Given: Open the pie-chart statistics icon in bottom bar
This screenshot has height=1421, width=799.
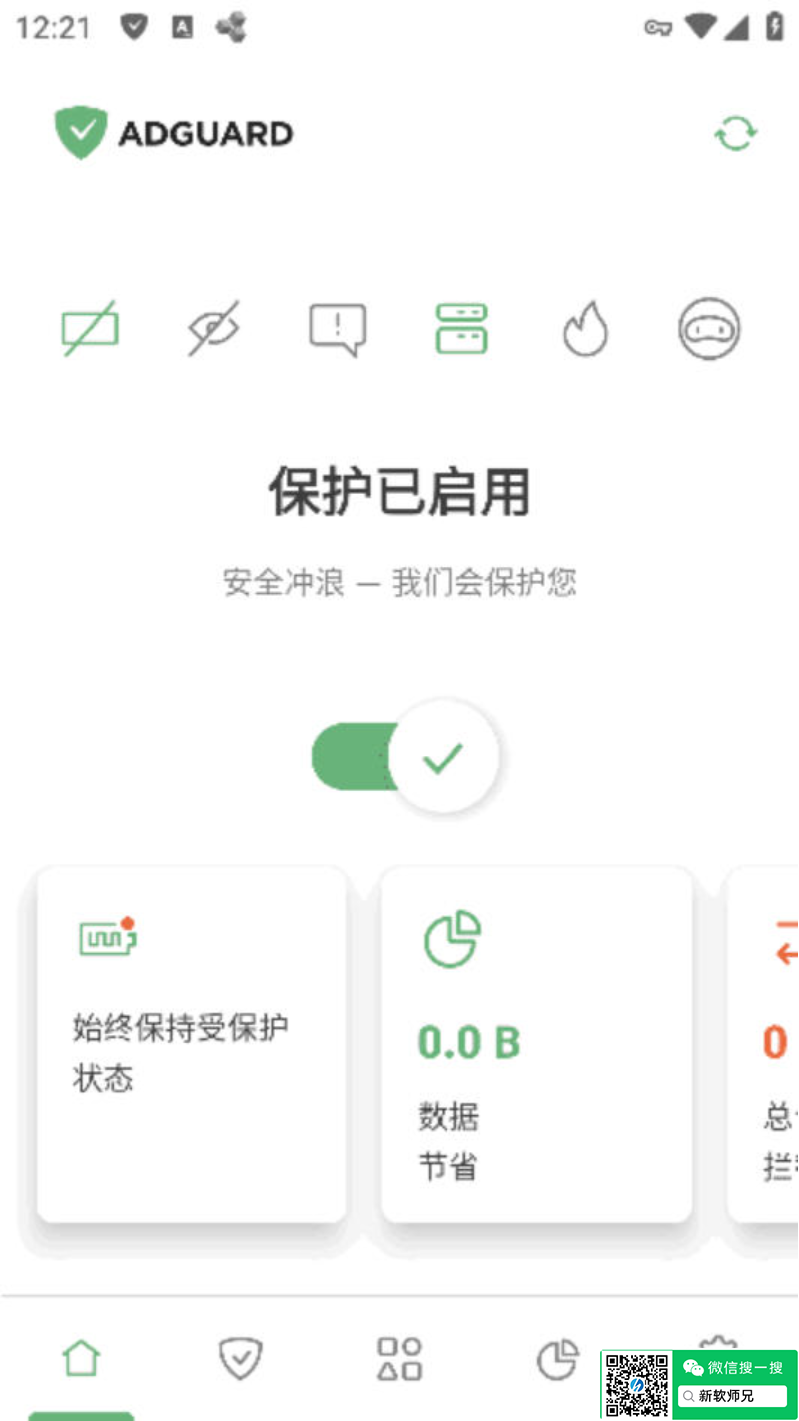Looking at the screenshot, I should pos(558,1358).
